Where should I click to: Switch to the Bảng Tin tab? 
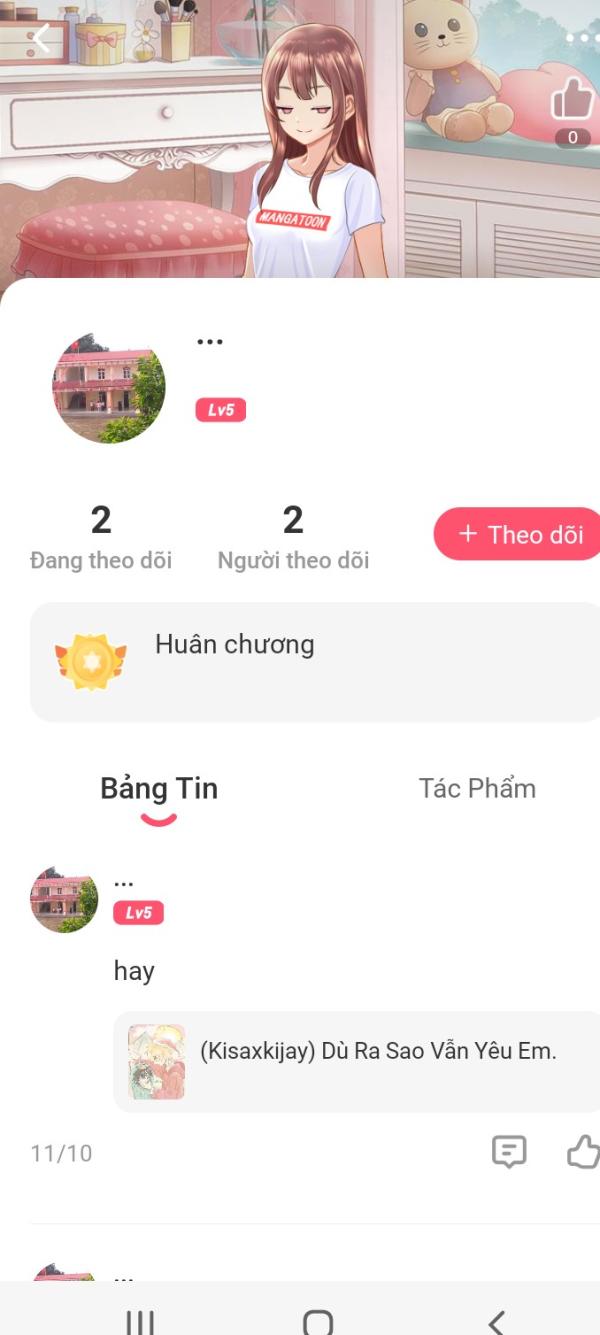[159, 789]
